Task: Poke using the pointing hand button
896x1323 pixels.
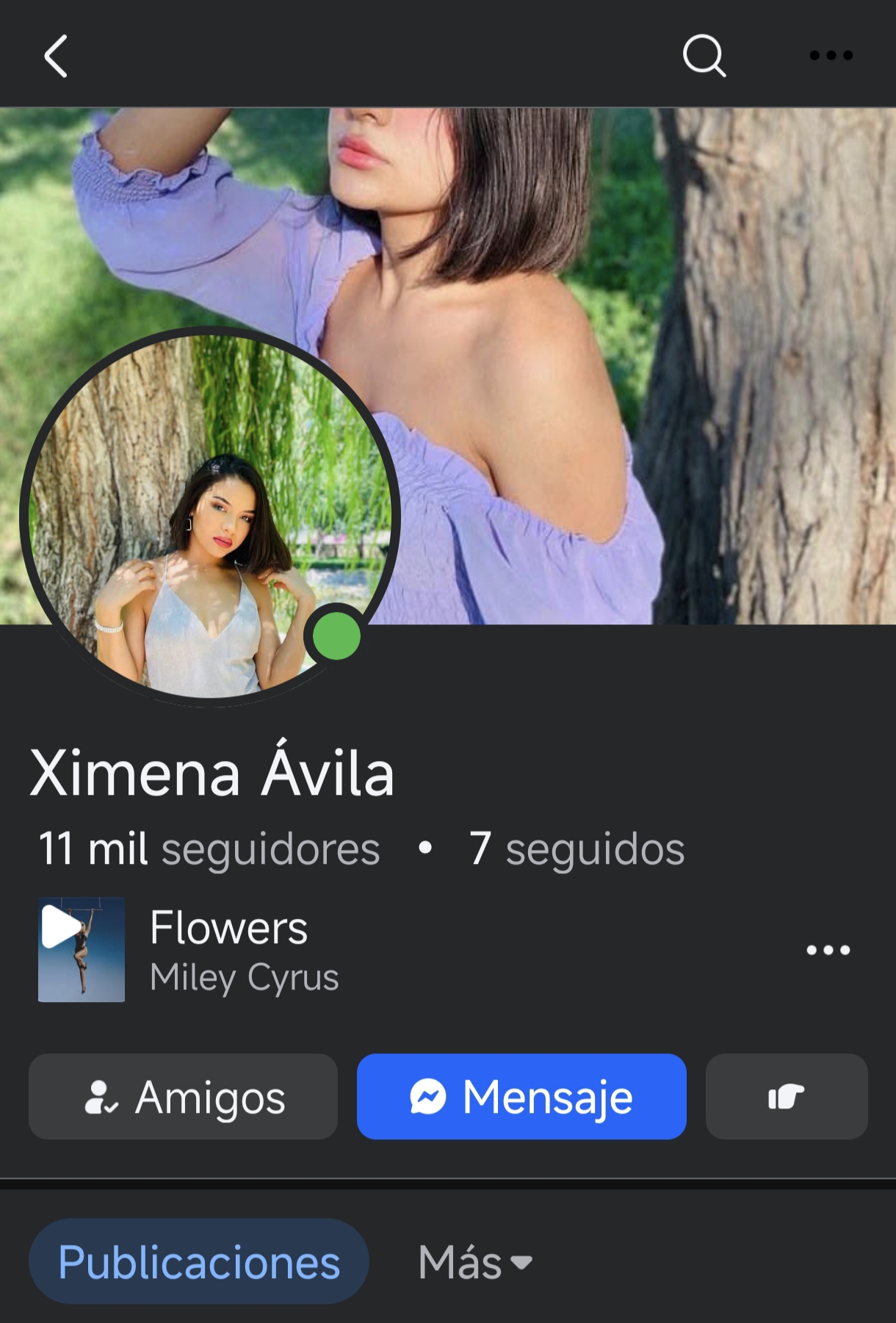Action: 786,1097
